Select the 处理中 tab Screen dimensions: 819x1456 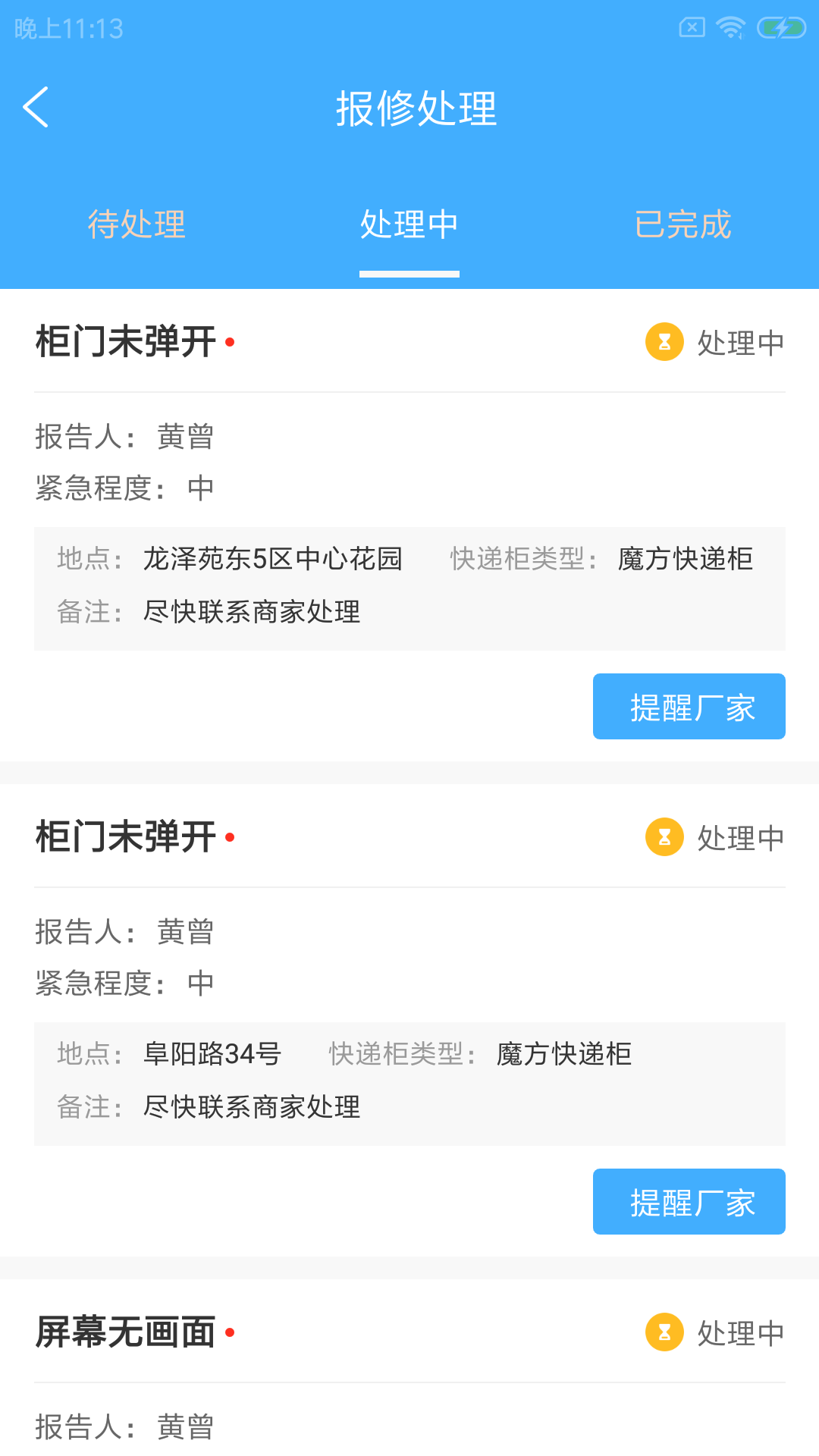409,224
